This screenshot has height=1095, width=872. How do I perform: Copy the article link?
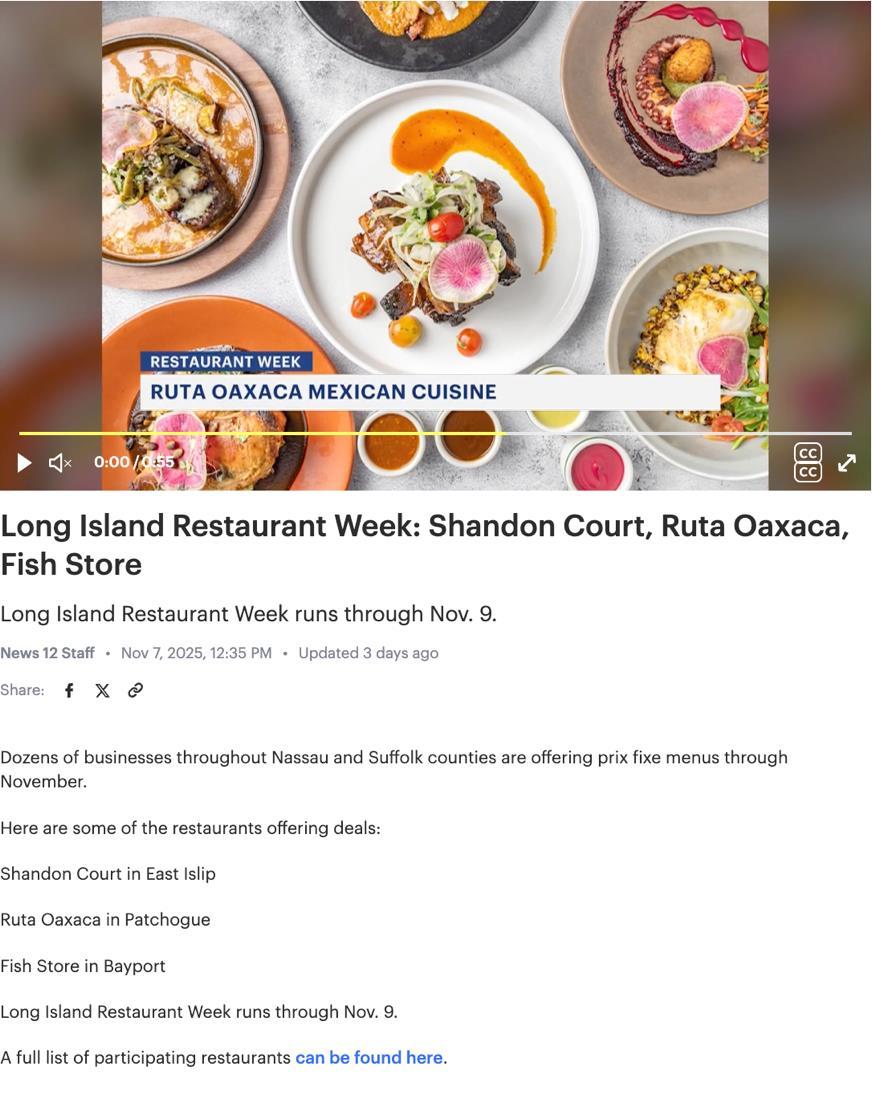[x=135, y=690]
